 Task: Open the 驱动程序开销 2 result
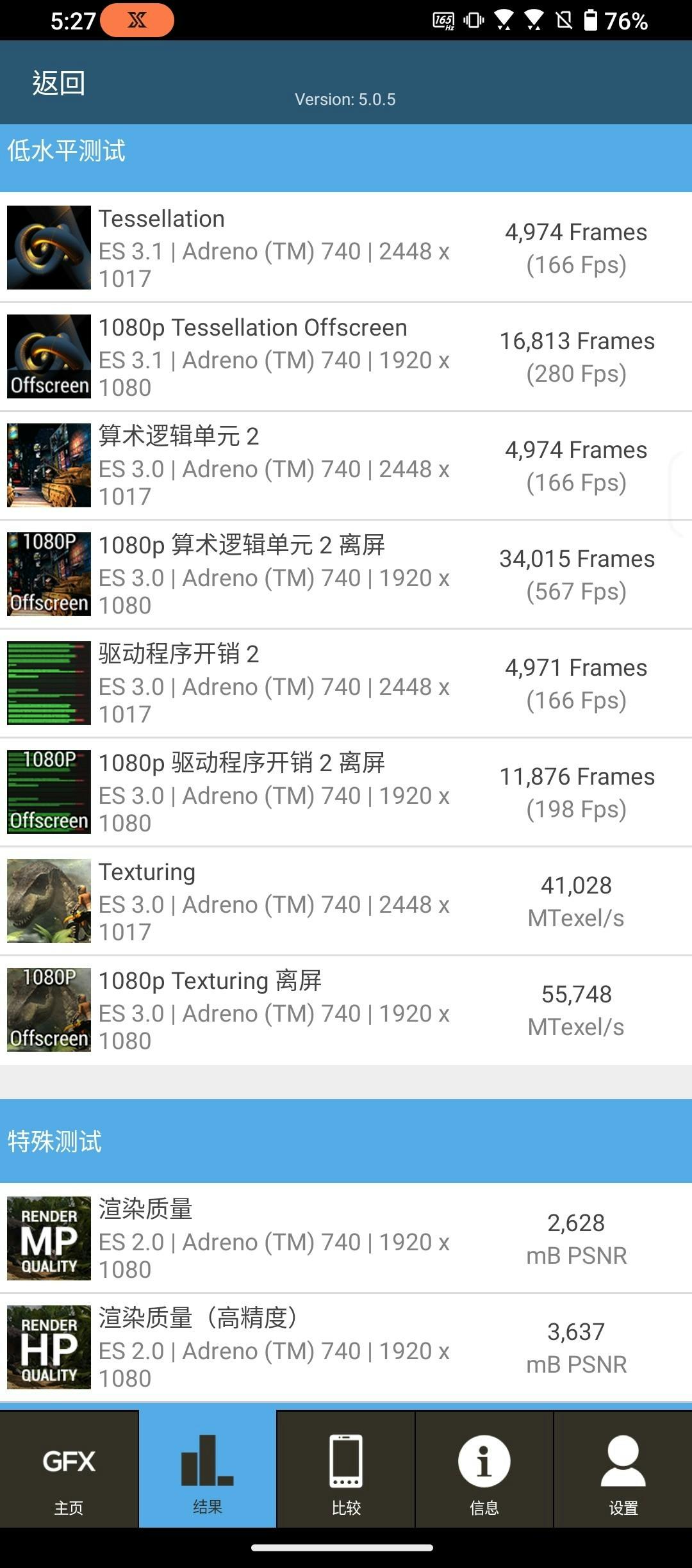tap(346, 683)
